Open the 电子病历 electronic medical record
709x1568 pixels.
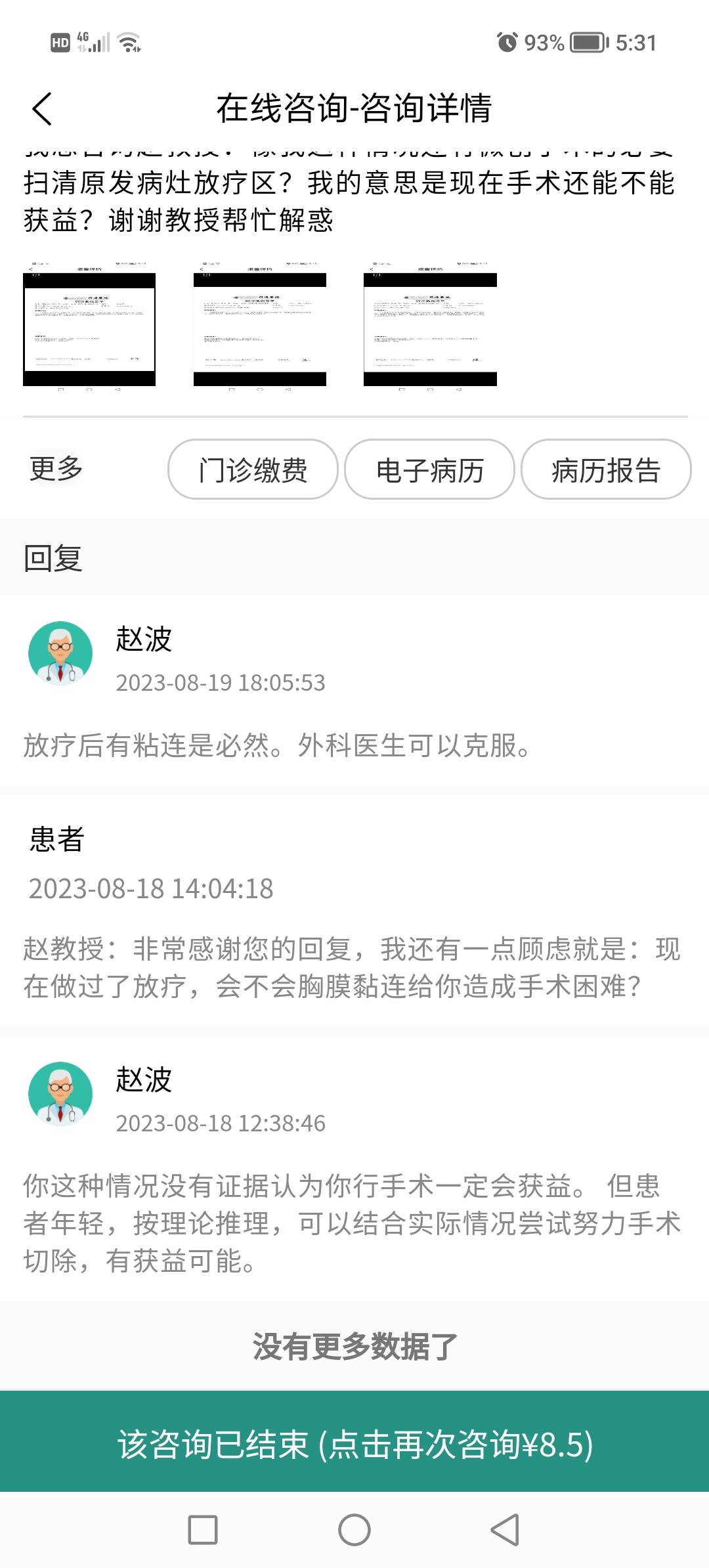[x=430, y=469]
